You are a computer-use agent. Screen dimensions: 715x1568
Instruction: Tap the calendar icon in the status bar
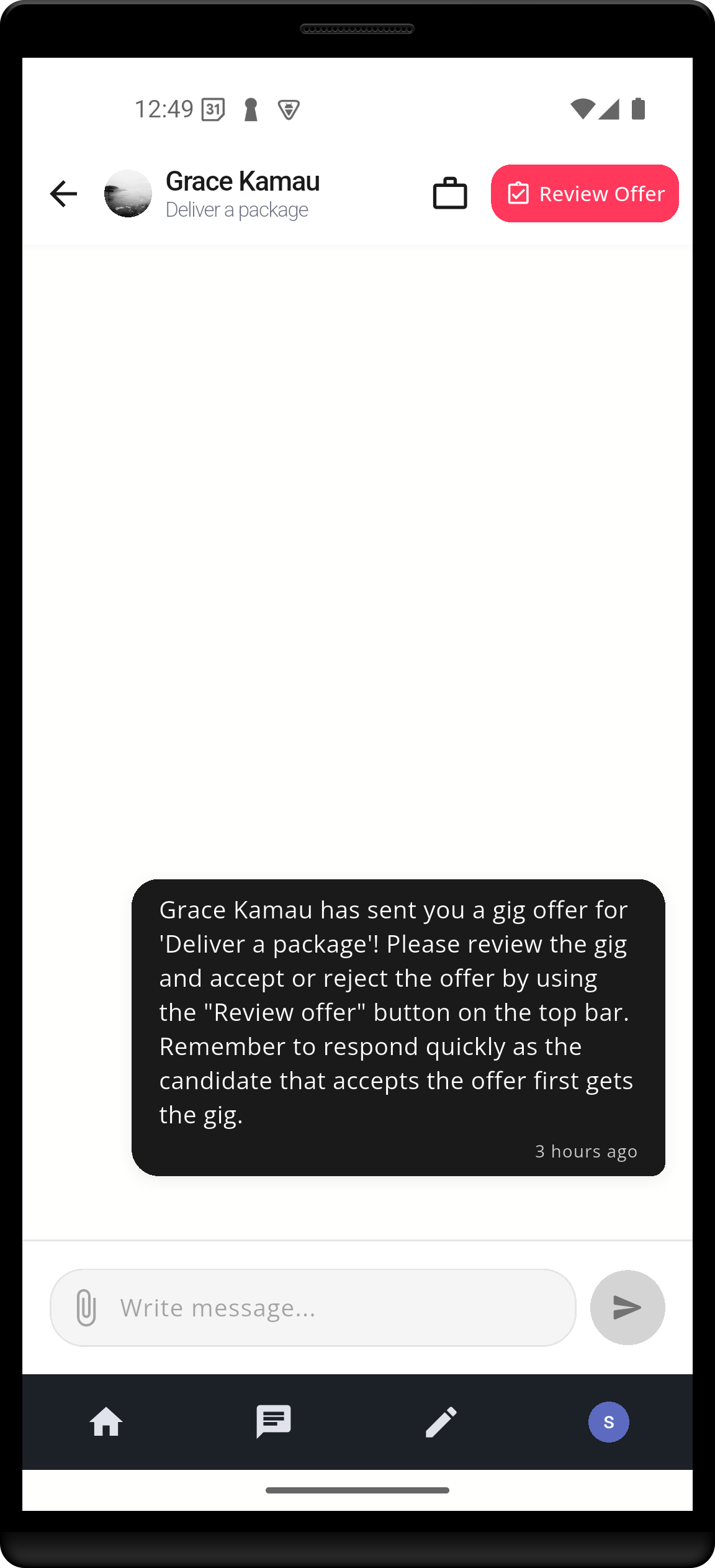[213, 109]
